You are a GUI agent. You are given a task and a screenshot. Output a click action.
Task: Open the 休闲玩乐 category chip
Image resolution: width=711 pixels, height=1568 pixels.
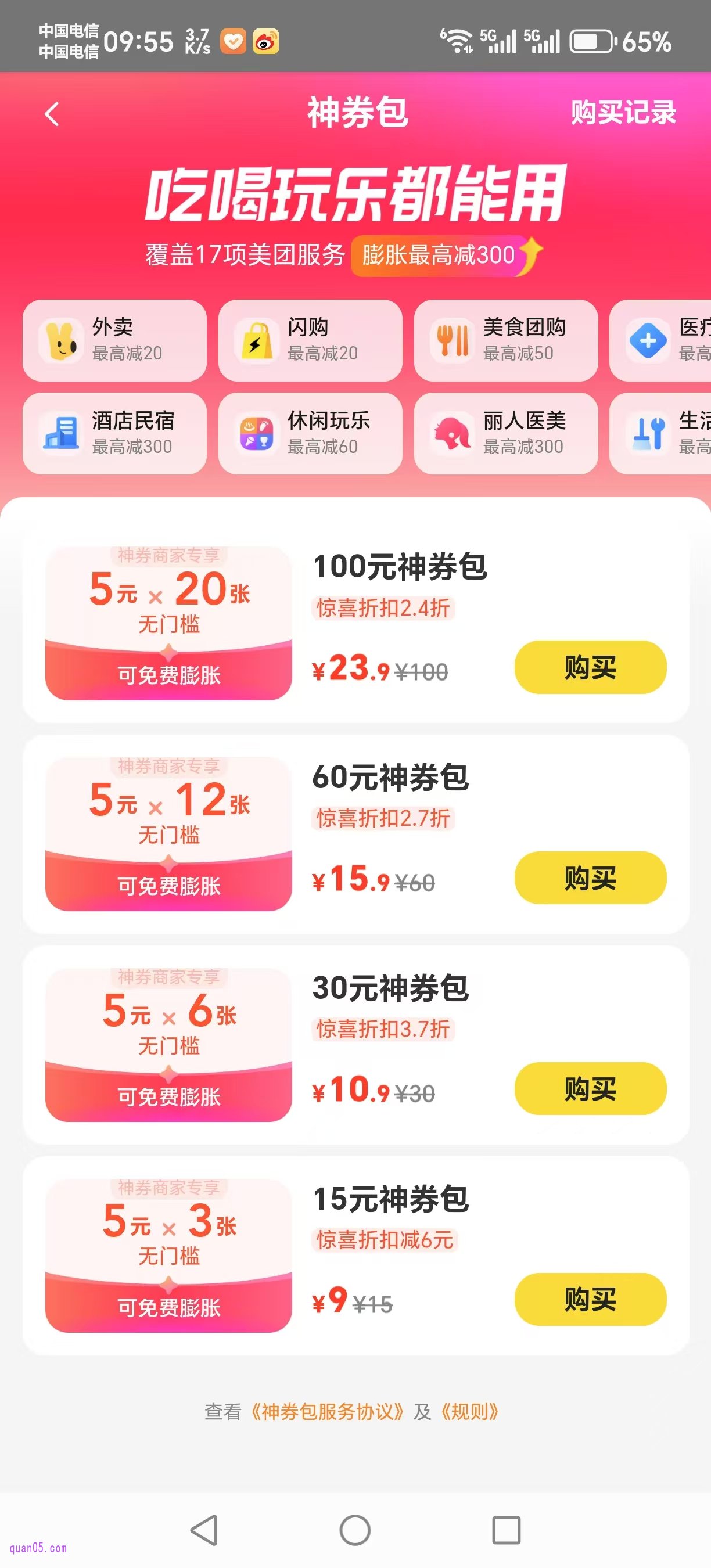(x=310, y=433)
